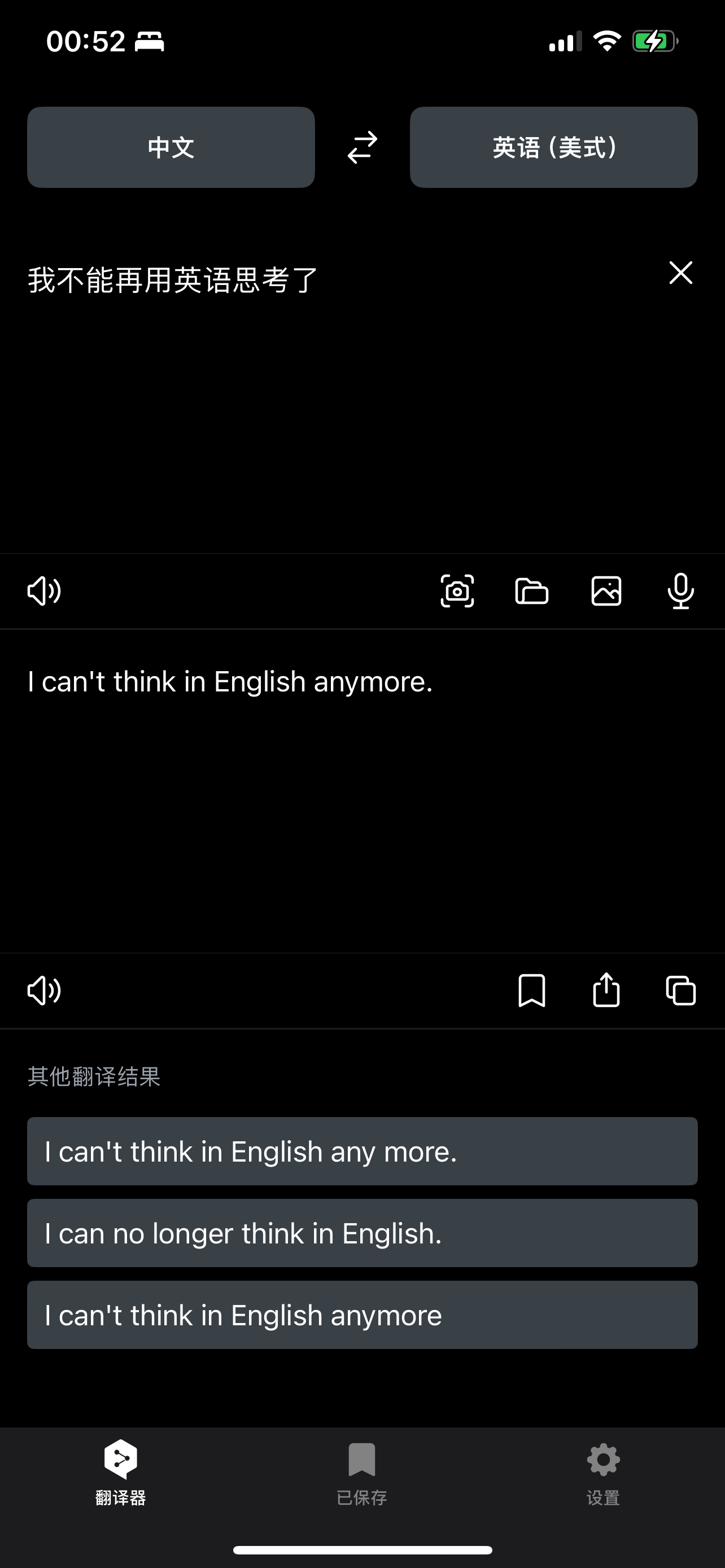Bookmark this translation
Viewport: 725px width, 1568px height.
[532, 991]
